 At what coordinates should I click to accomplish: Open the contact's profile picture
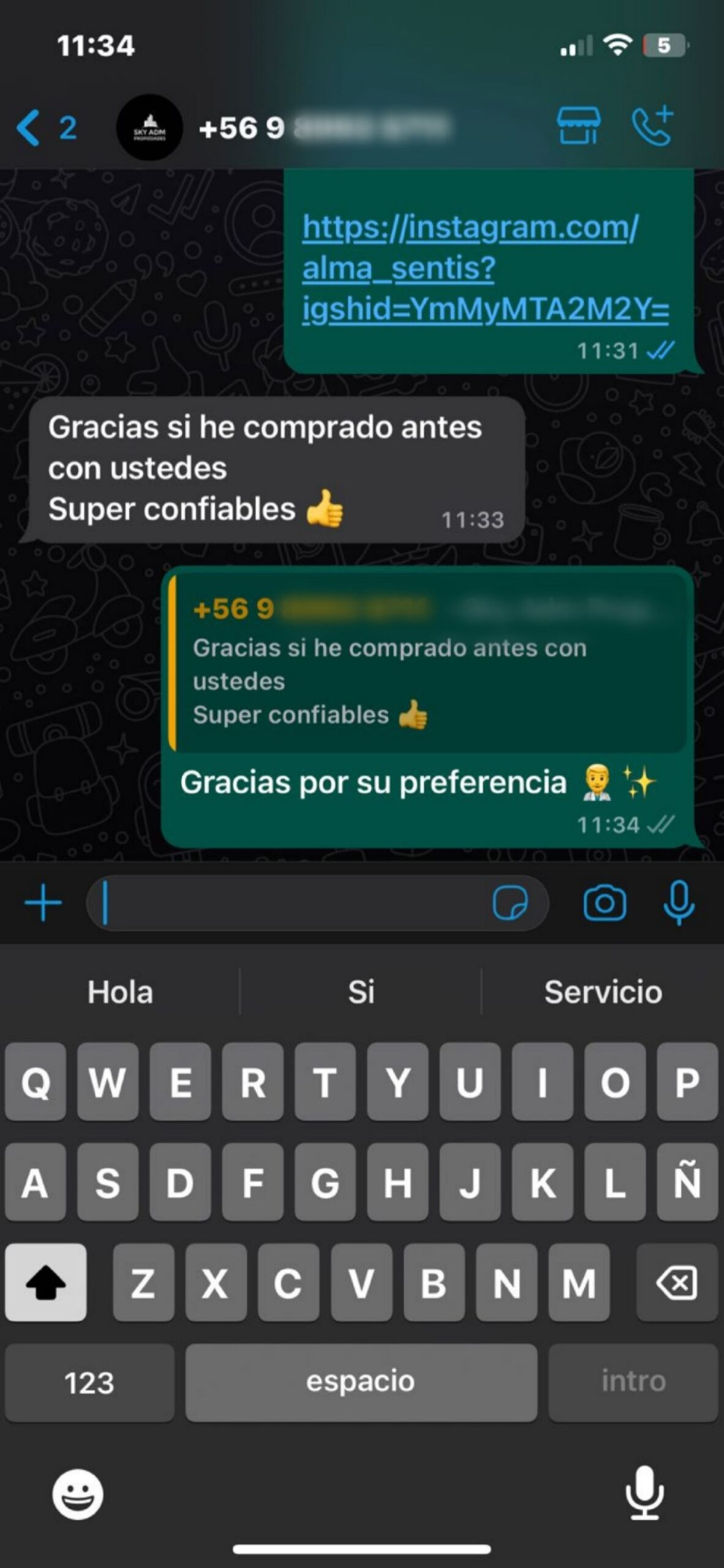coord(149,128)
